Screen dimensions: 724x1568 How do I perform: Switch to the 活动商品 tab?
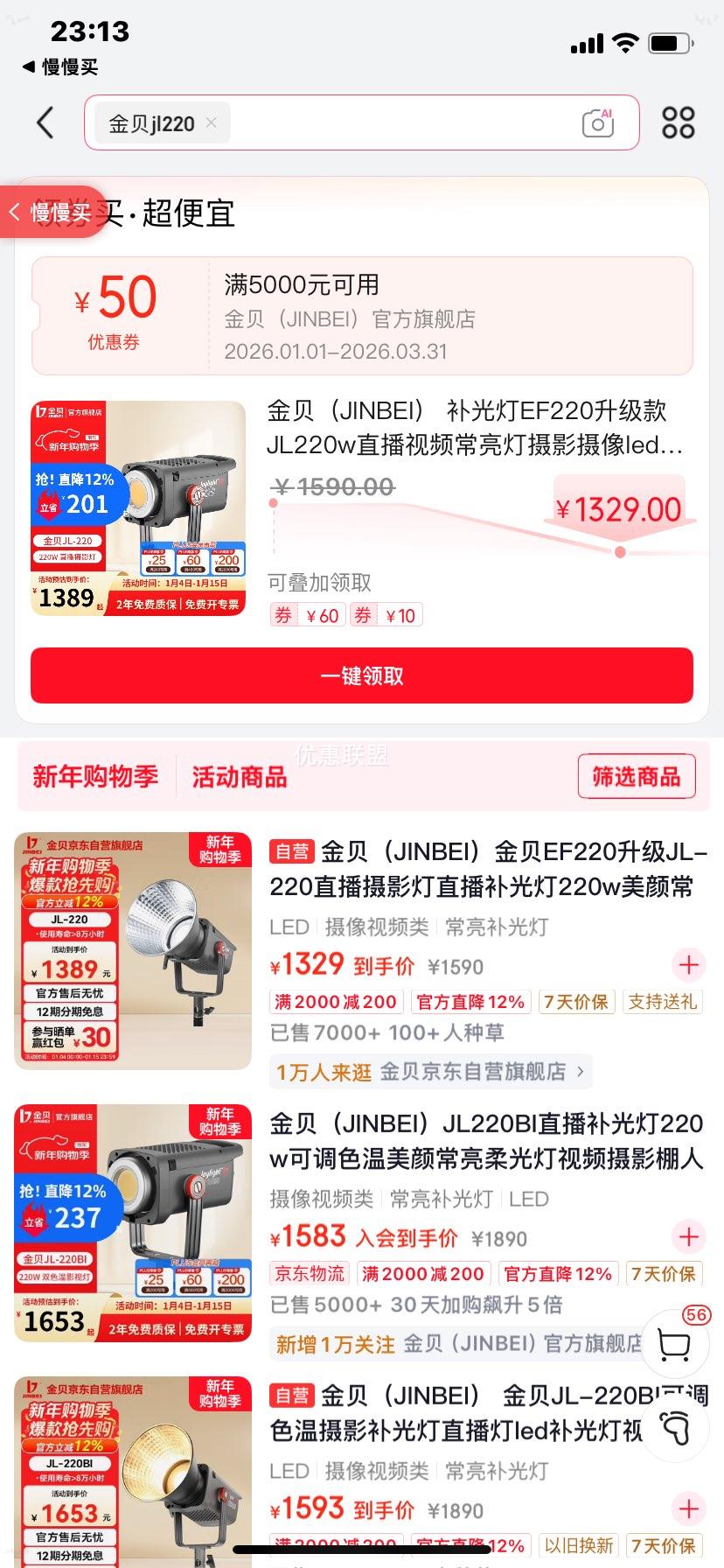click(238, 777)
